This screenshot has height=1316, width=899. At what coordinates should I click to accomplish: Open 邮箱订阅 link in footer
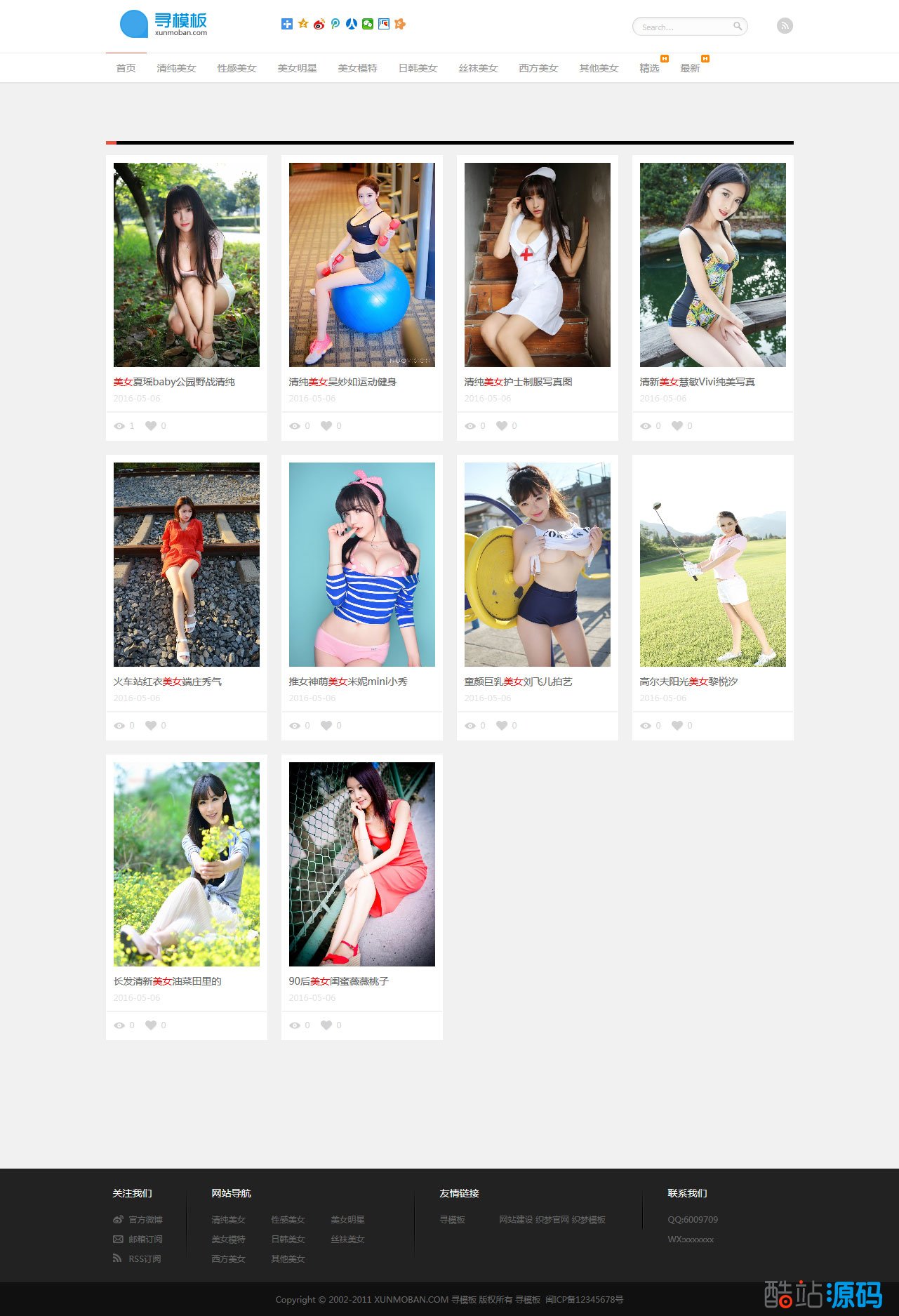(x=145, y=1239)
